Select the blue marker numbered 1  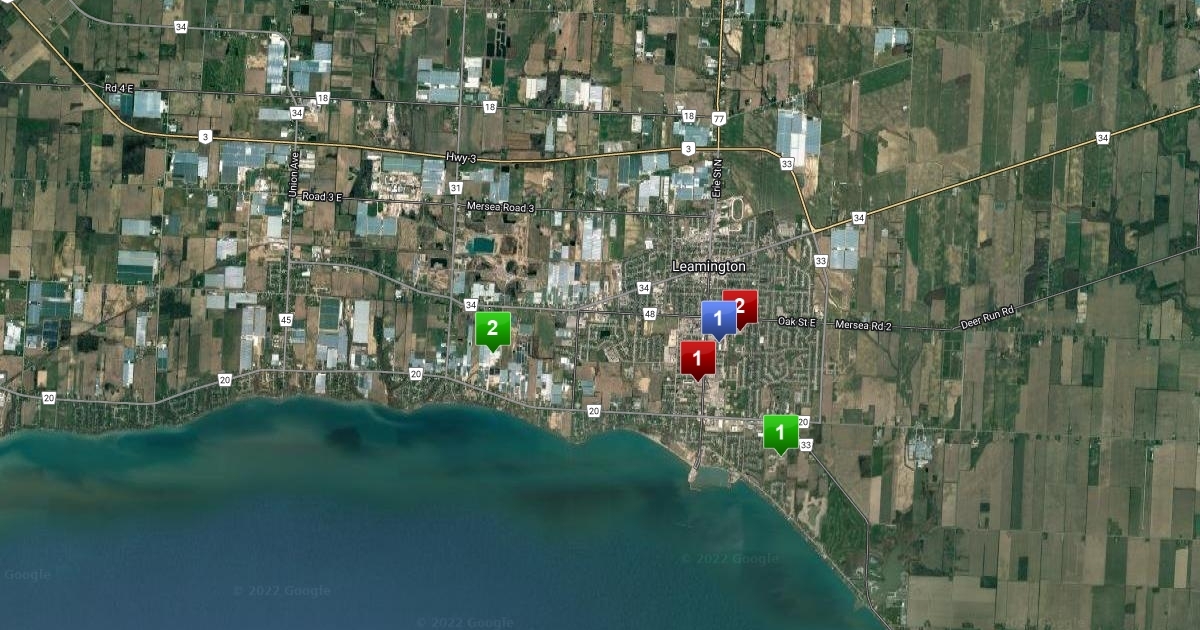pos(716,318)
